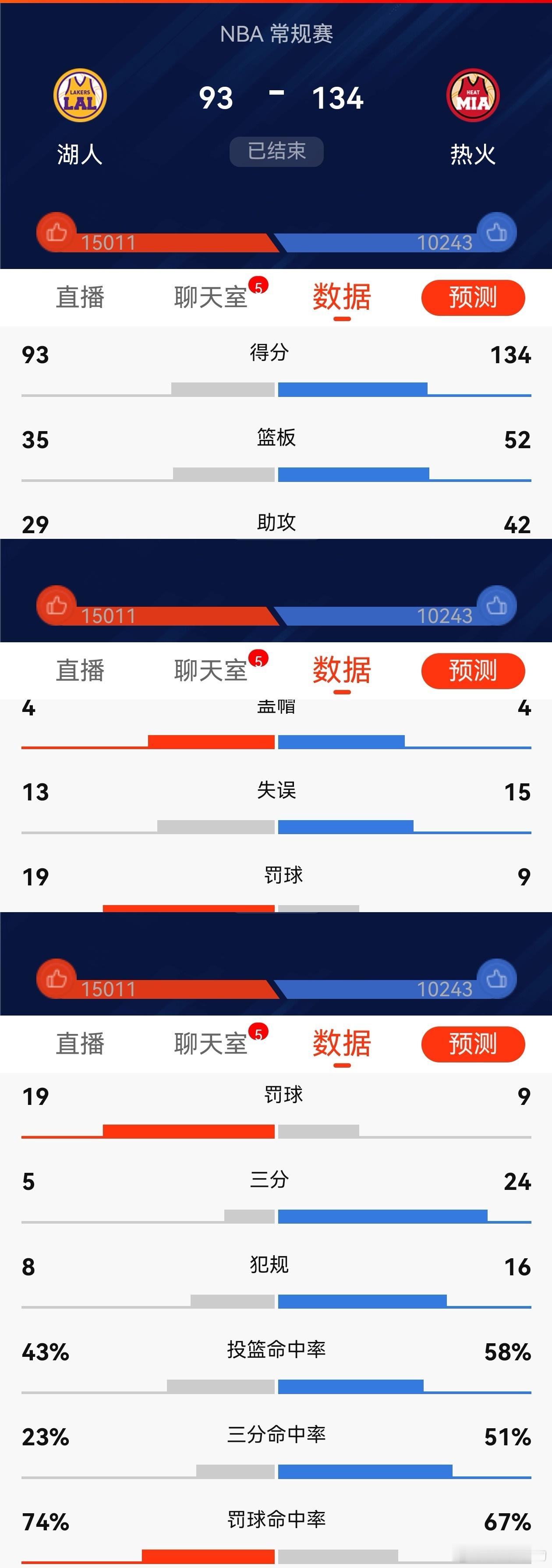Viewport: 552px width, 1568px height.
Task: Click the orange 预测 button
Action: 473,297
